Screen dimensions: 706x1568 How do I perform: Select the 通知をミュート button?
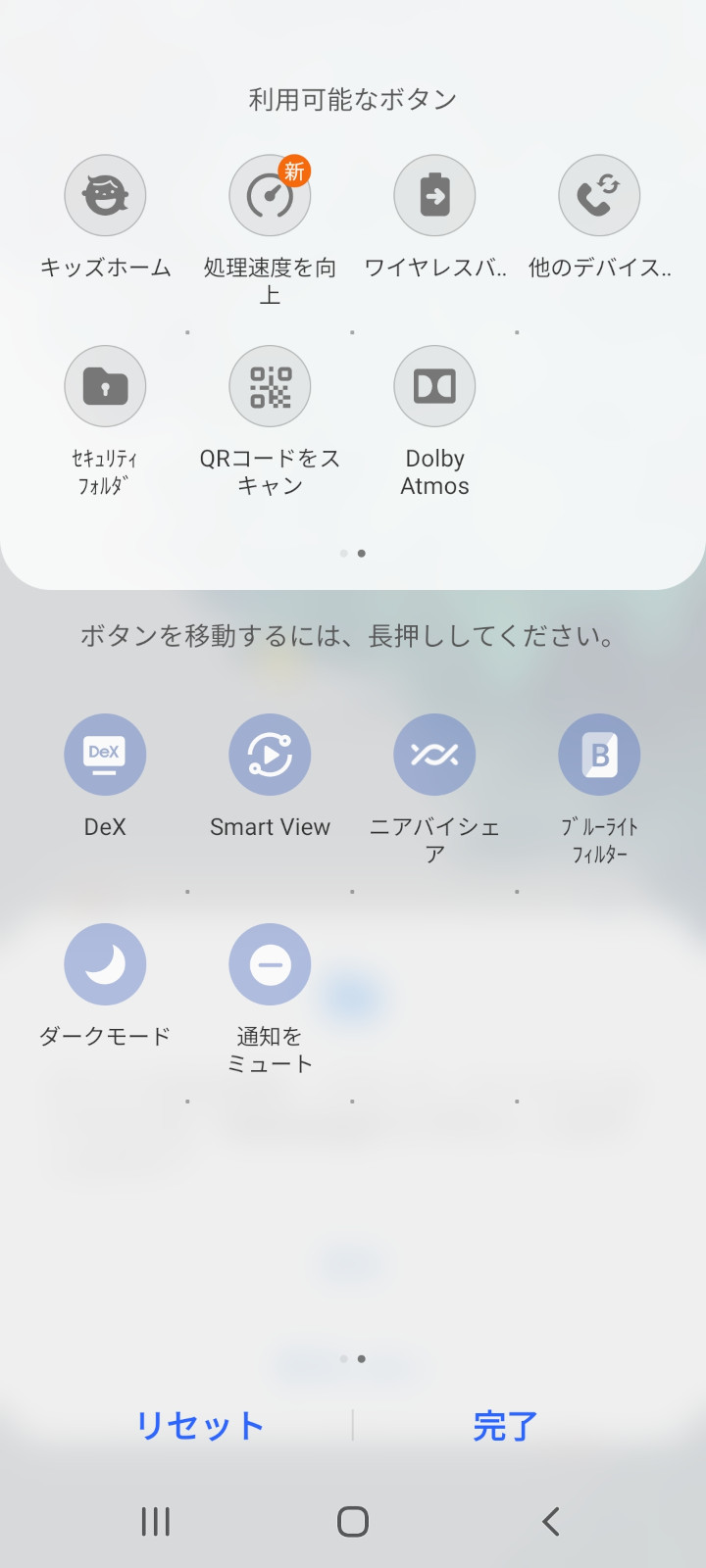[x=270, y=964]
